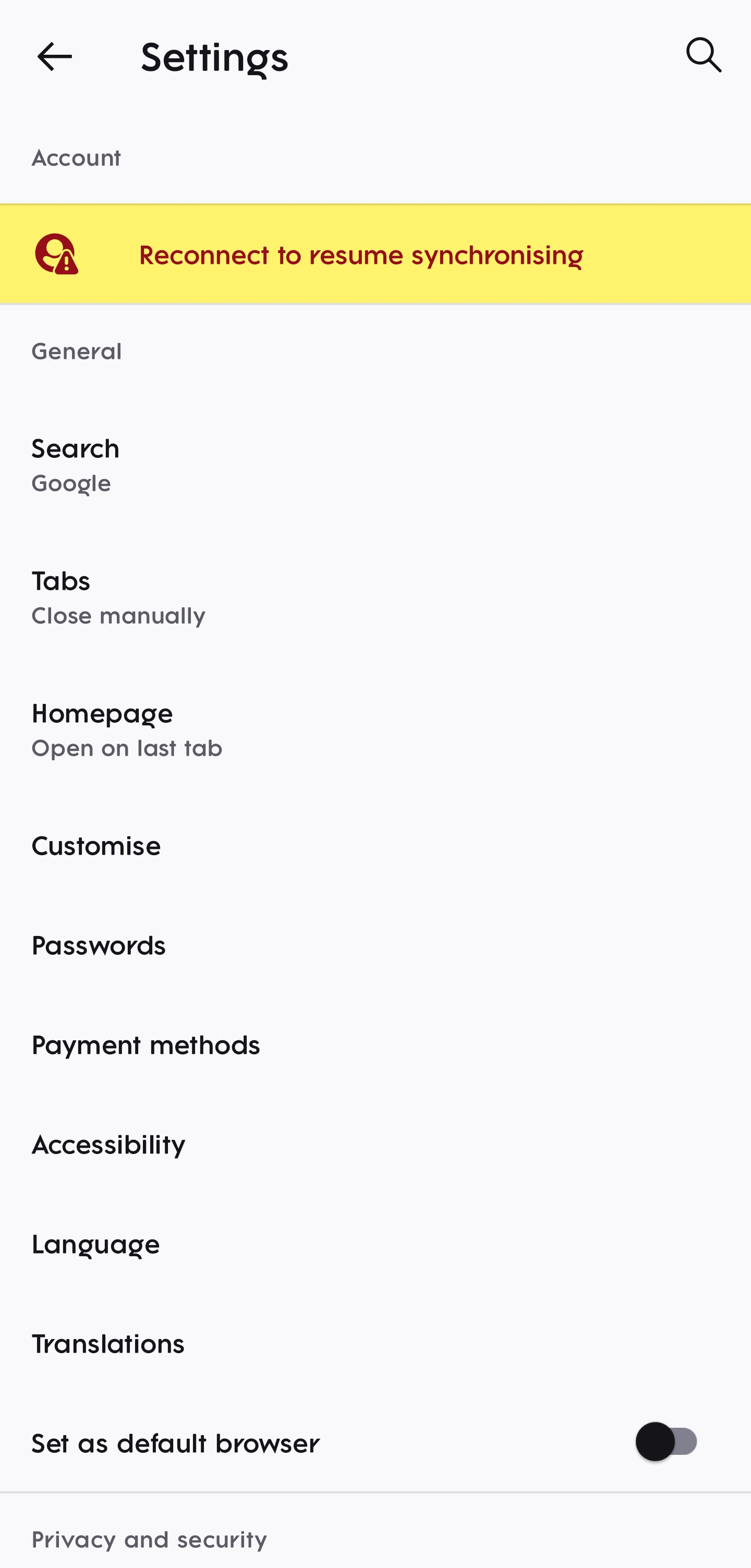Open Translations settings
Image resolution: width=751 pixels, height=1568 pixels.
[x=375, y=1343]
